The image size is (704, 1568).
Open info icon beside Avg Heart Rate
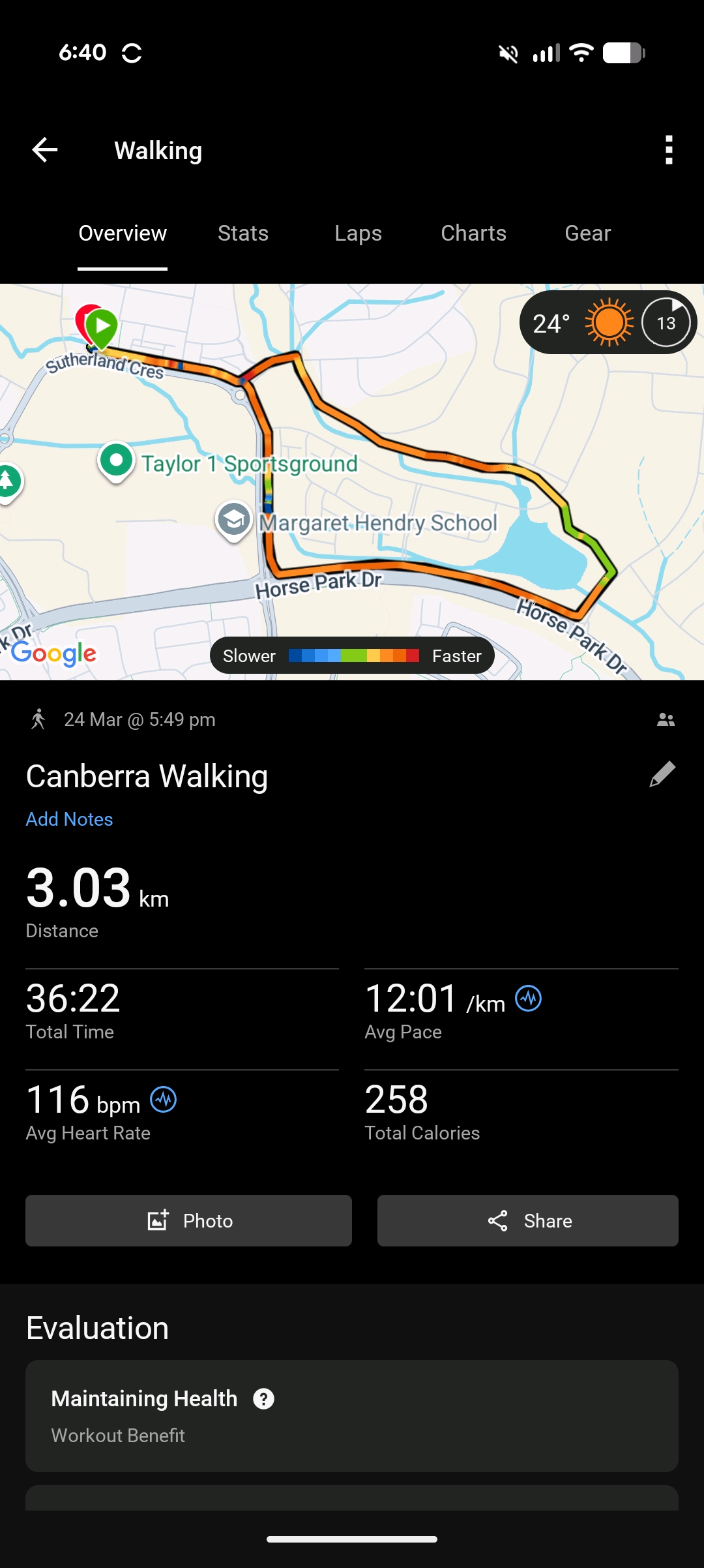click(163, 1100)
